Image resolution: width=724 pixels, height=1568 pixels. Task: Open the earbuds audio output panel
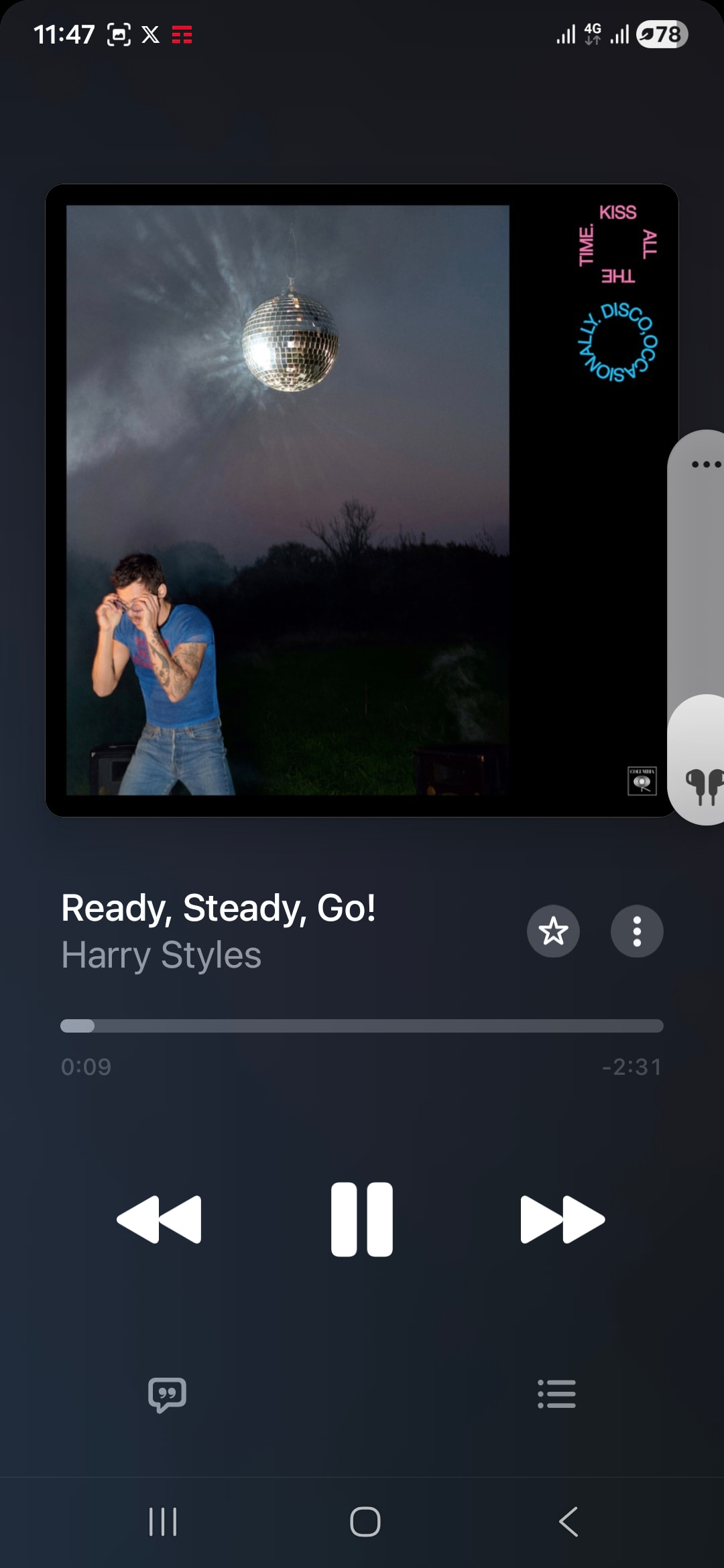[703, 785]
